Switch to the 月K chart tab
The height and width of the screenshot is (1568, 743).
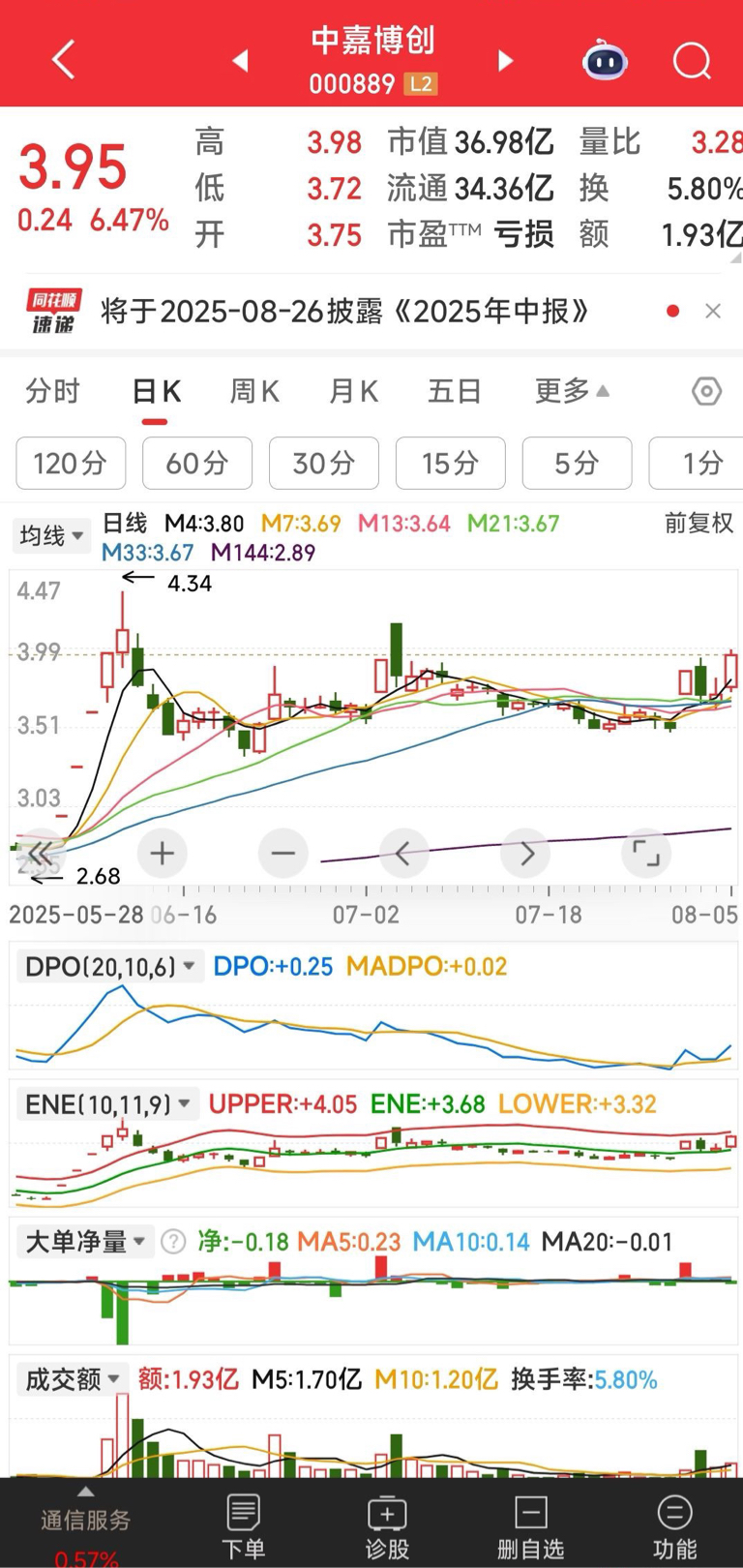coord(353,391)
